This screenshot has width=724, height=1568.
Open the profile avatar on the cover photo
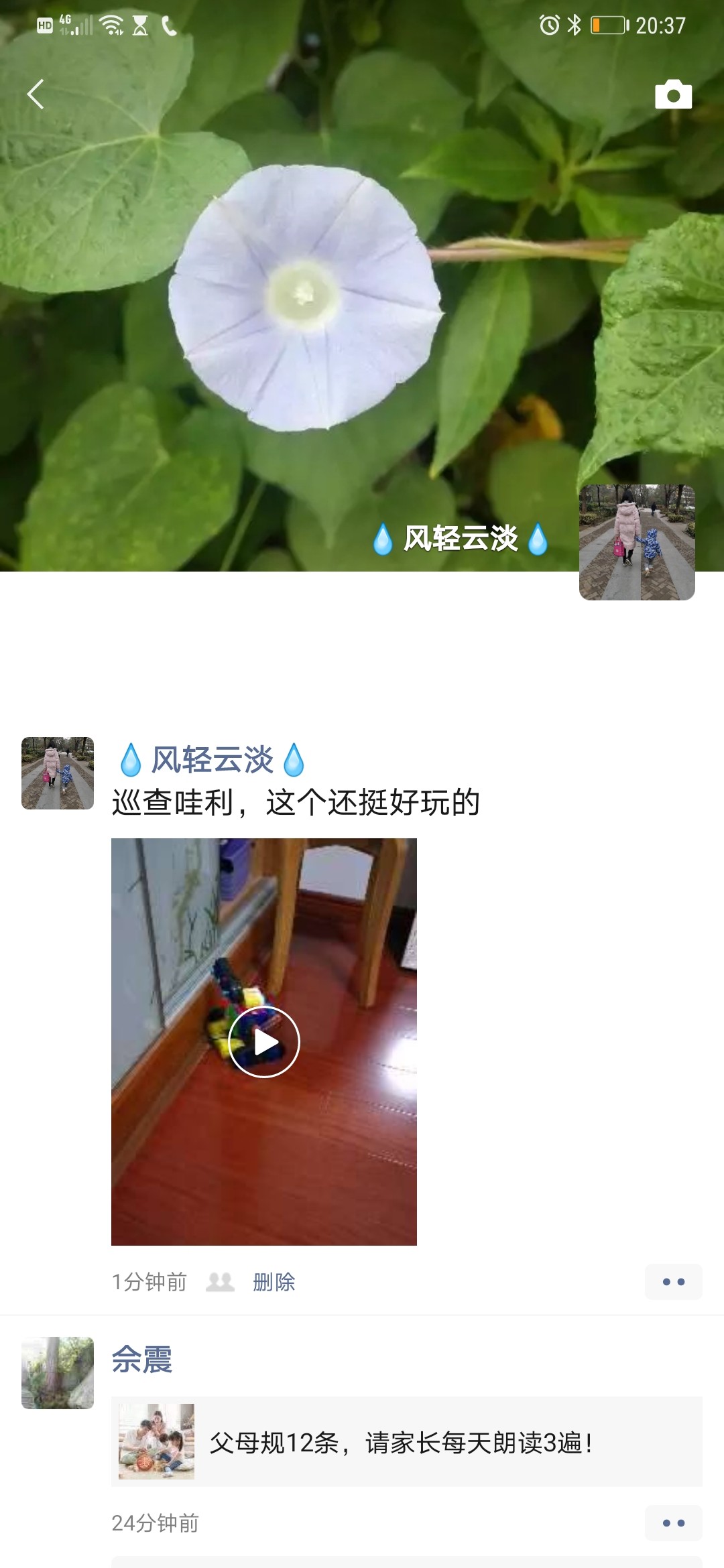pyautogui.click(x=636, y=542)
